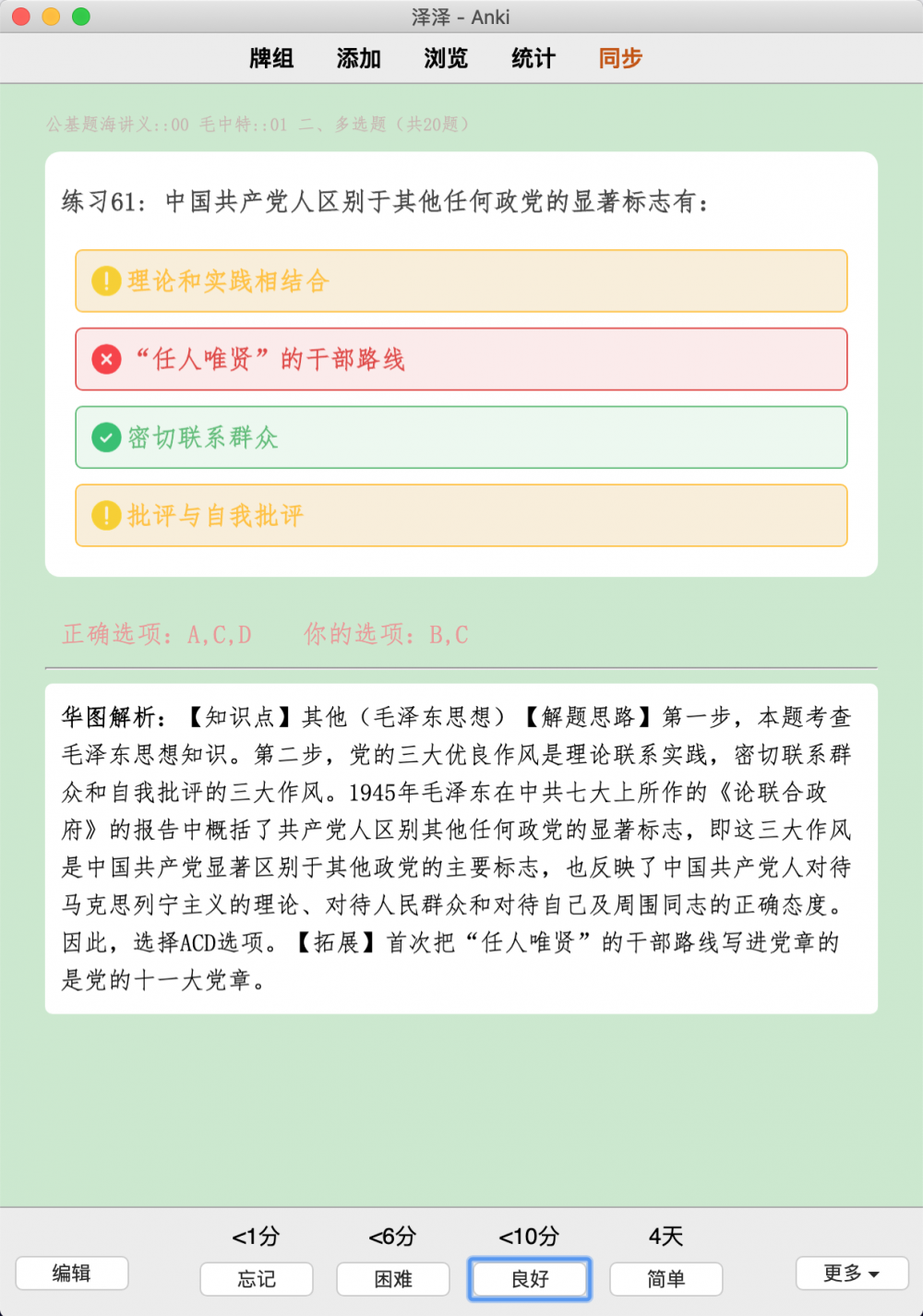This screenshot has height=1316, width=923.
Task: Start 同步 sync
Action: [x=620, y=58]
